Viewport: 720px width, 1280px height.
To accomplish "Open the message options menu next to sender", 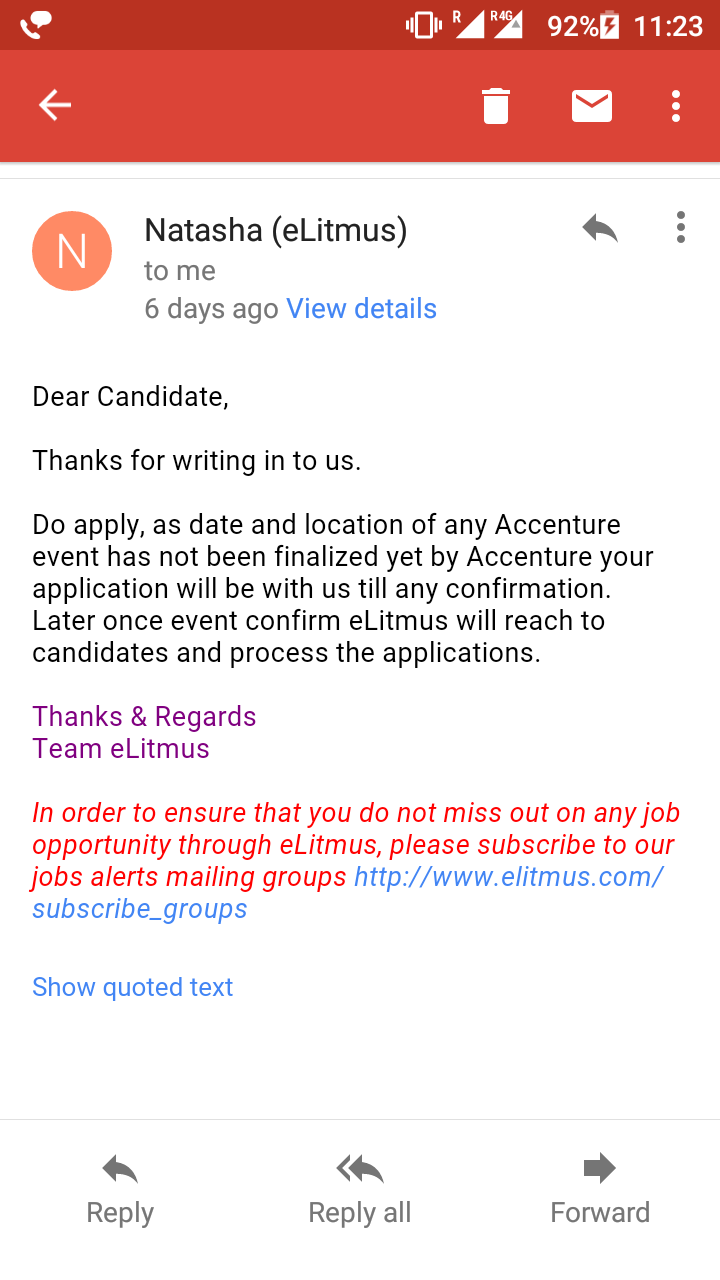I will pyautogui.click(x=681, y=228).
